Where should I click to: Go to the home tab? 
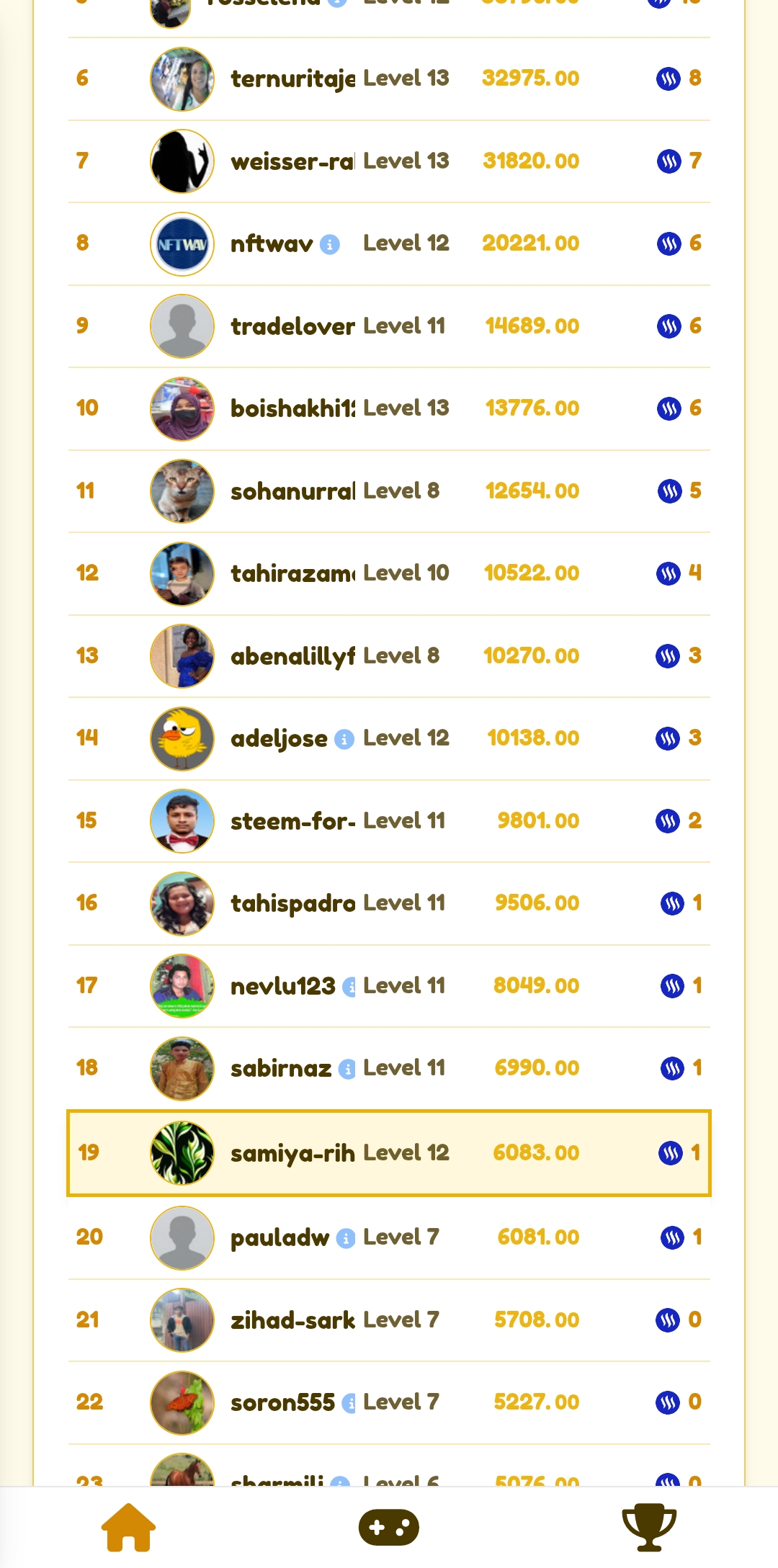click(128, 1528)
